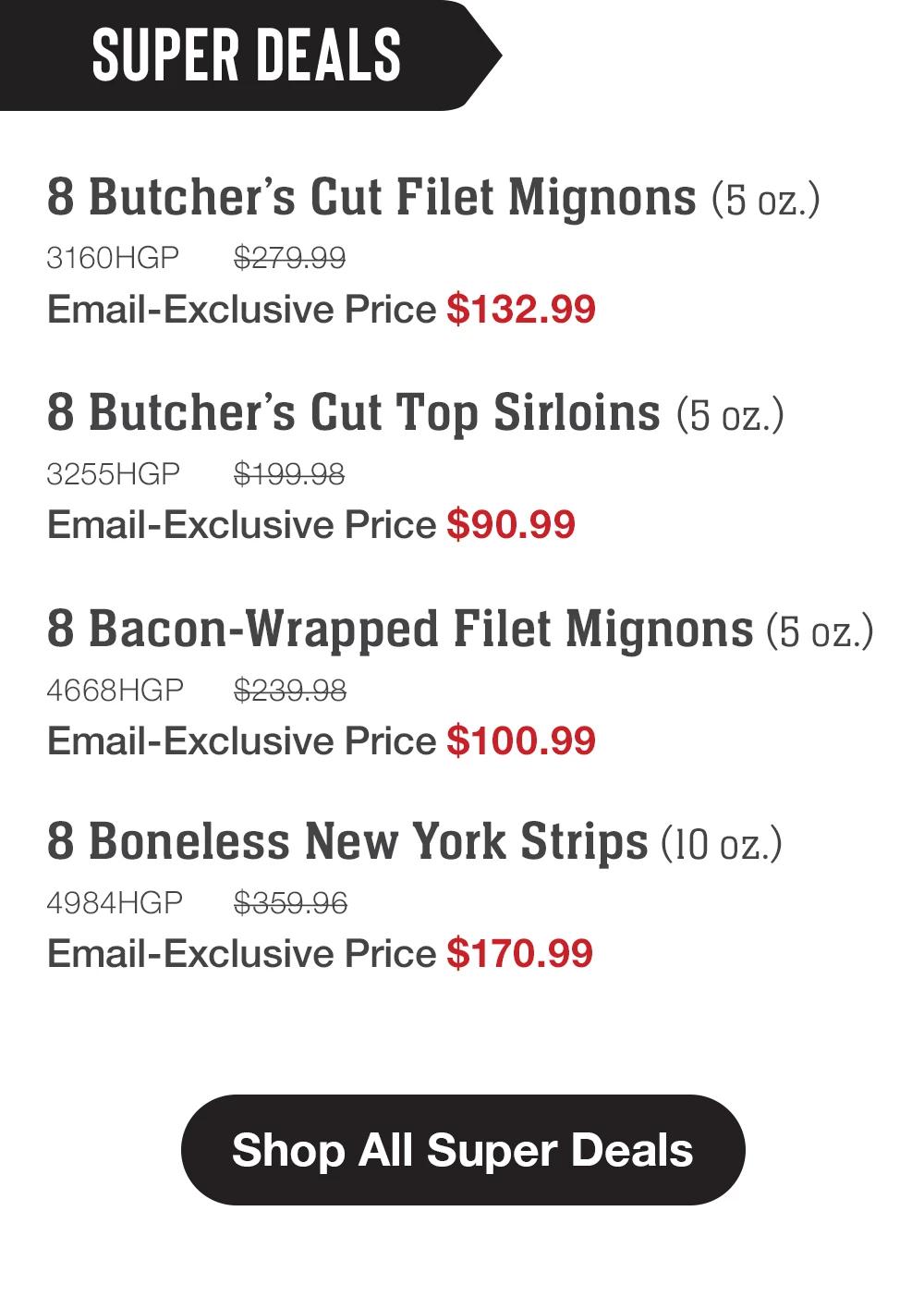
Task: Open the 8 Bacon-Wrapped Filet Mignons offer
Action: [x=397, y=628]
